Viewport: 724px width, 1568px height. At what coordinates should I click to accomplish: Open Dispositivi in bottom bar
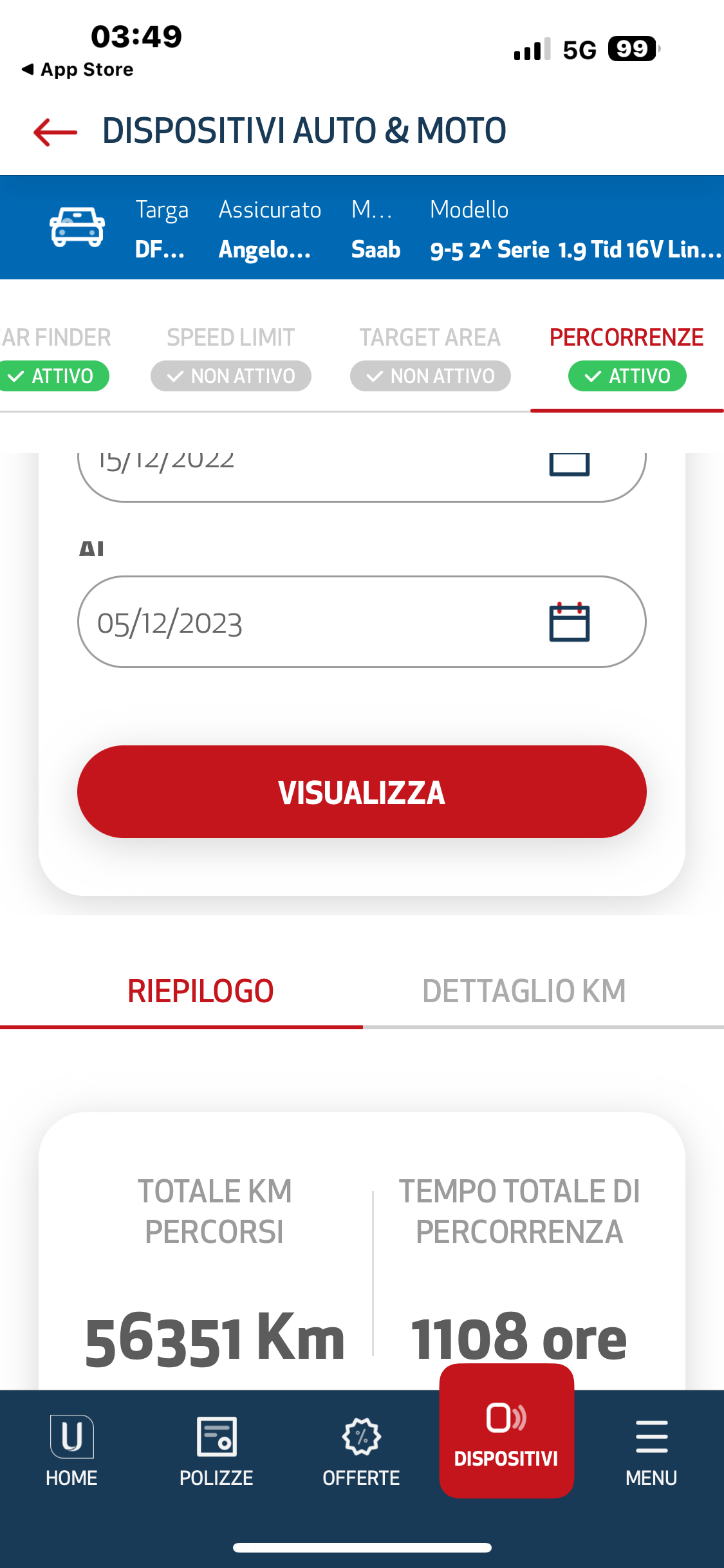coord(506,1430)
